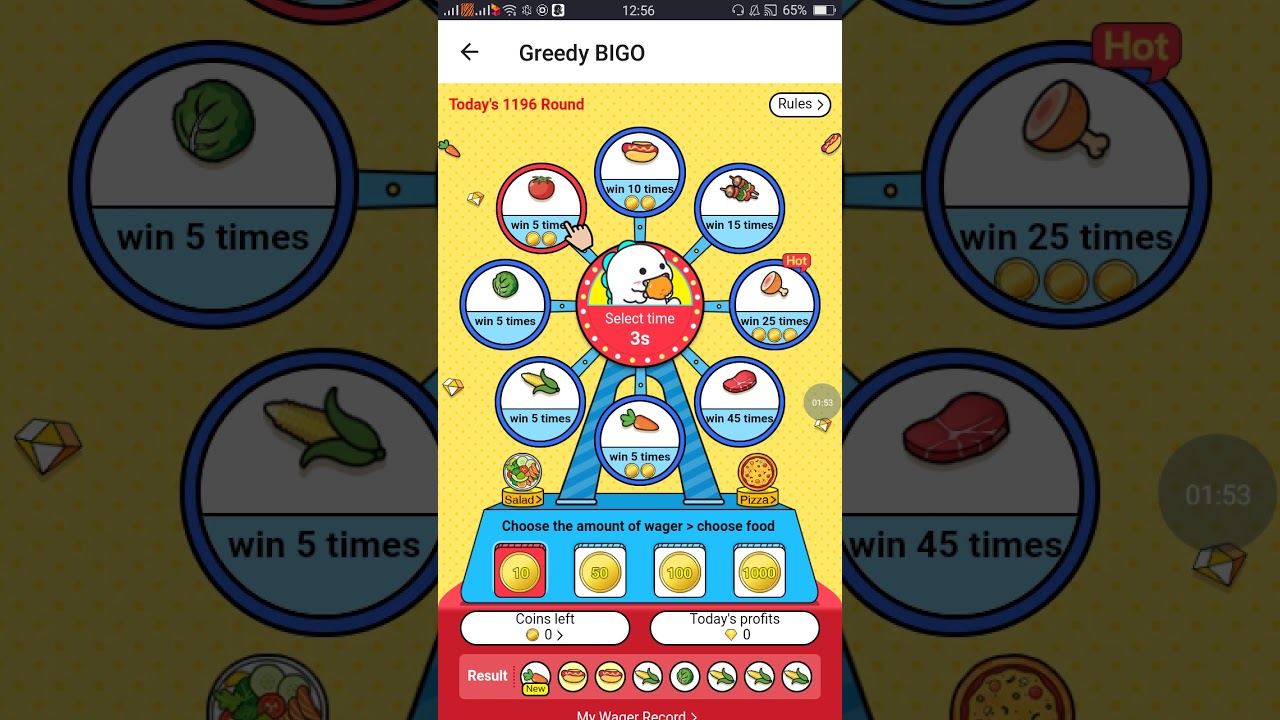Select the 1000 coin wager
The height and width of the screenshot is (720, 1280).
point(759,572)
